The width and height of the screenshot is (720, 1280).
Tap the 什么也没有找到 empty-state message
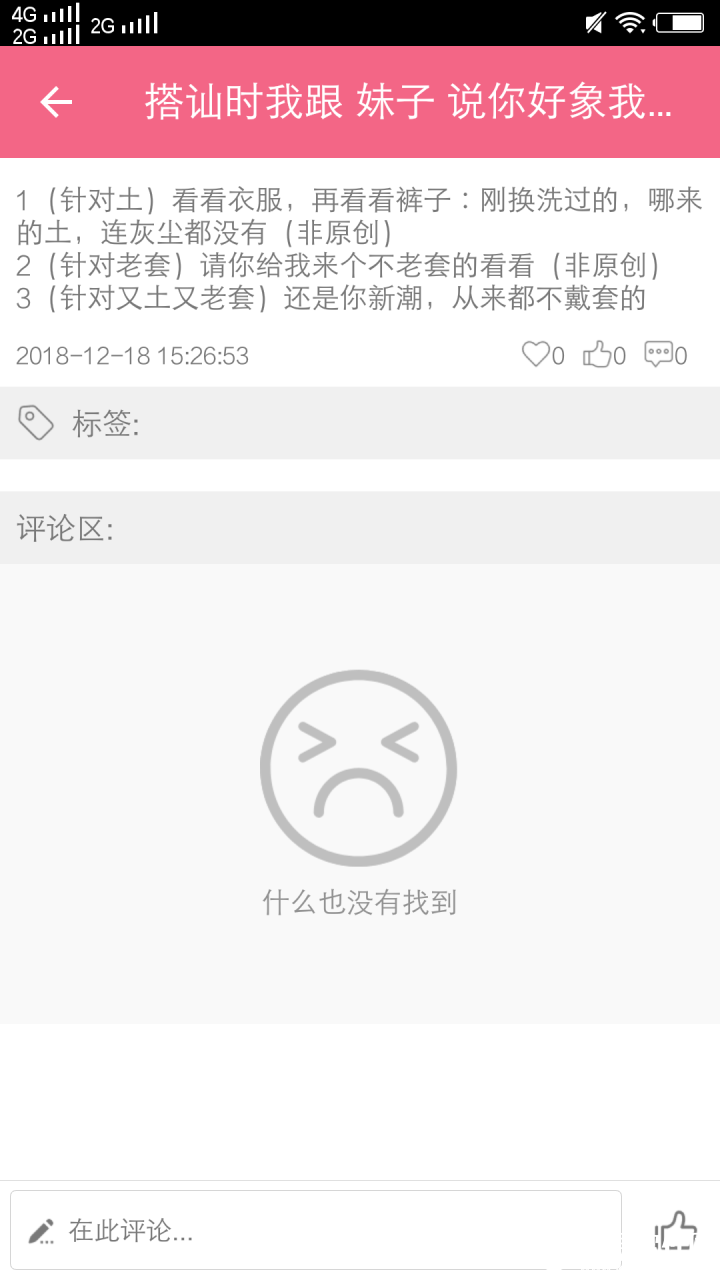coord(358,902)
